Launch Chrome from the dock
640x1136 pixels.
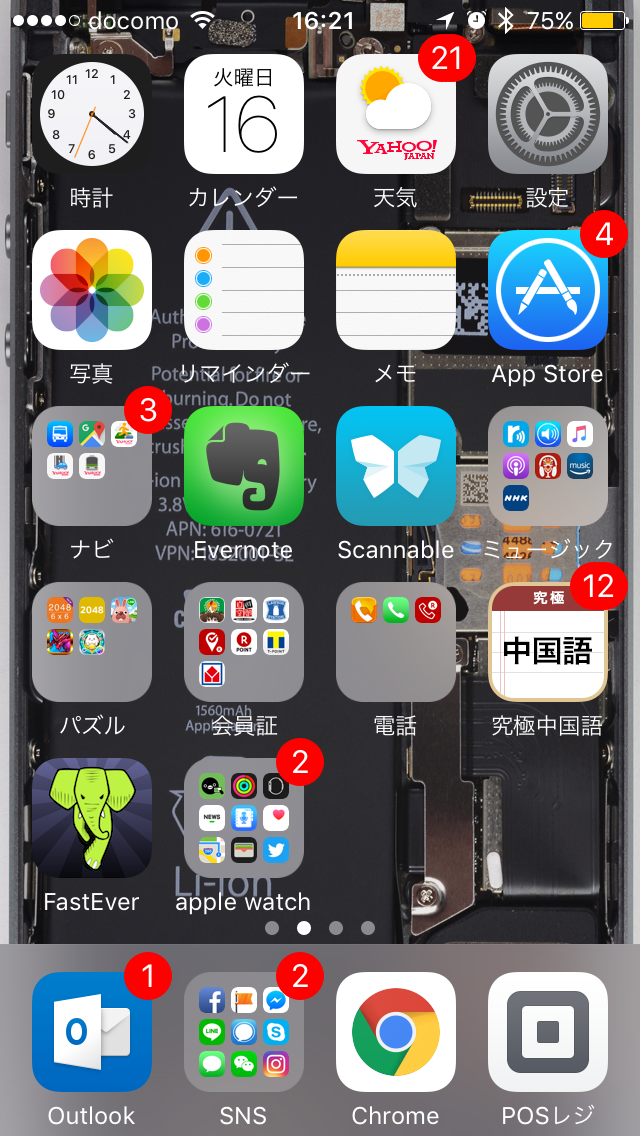click(396, 1032)
